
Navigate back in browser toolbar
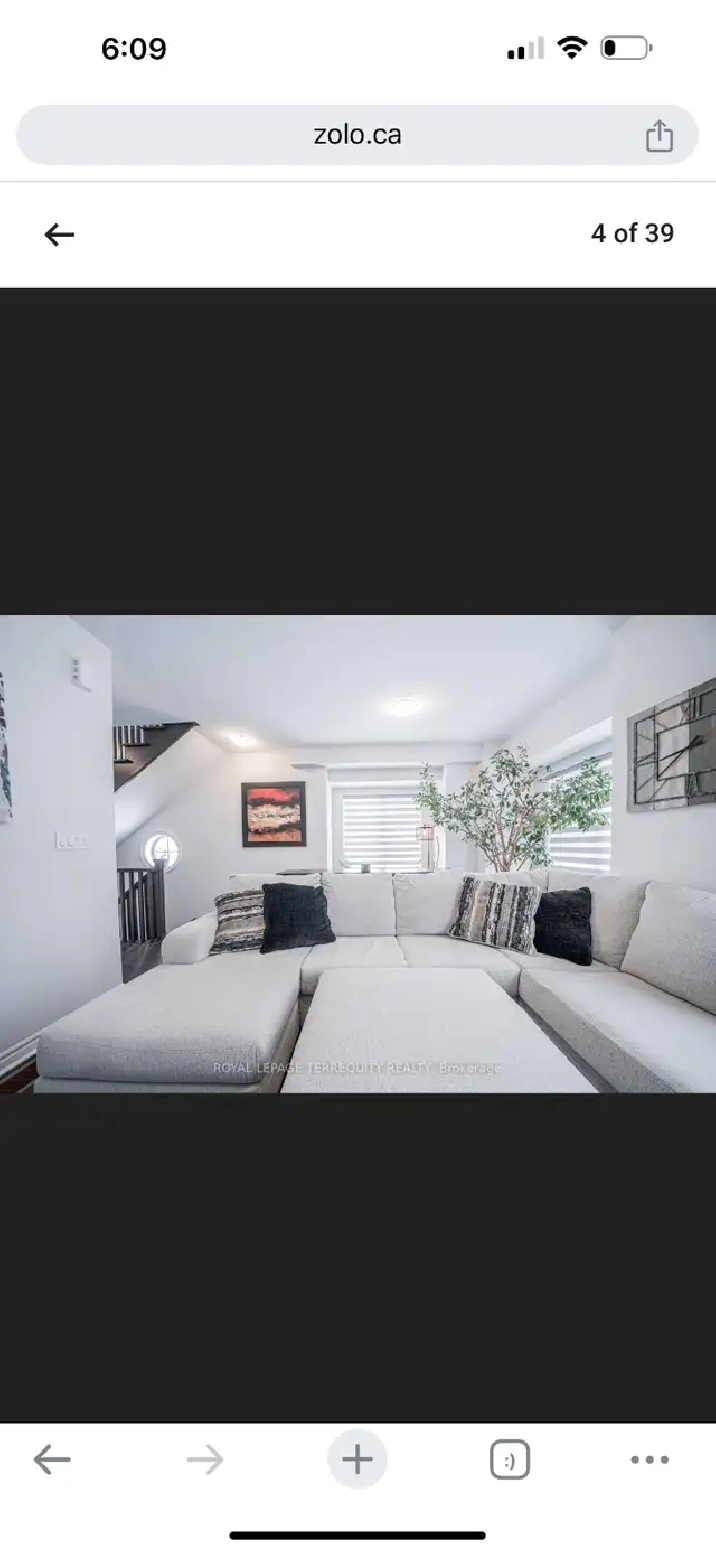52,1460
